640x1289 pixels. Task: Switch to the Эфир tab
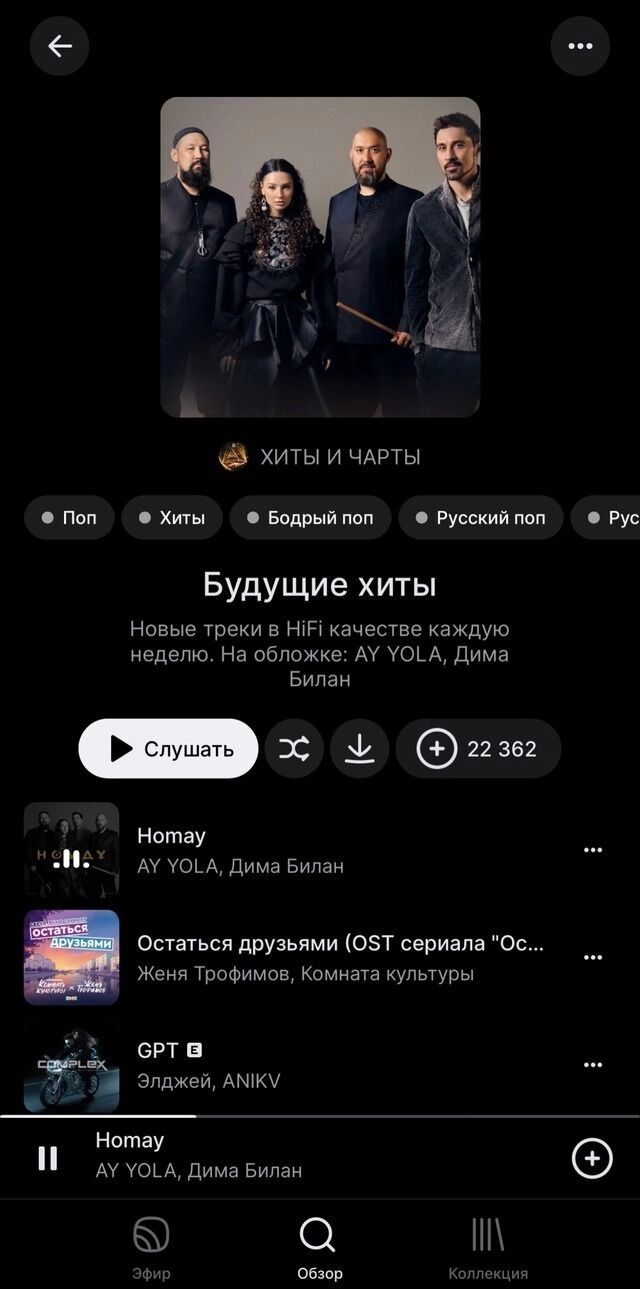click(x=151, y=1248)
